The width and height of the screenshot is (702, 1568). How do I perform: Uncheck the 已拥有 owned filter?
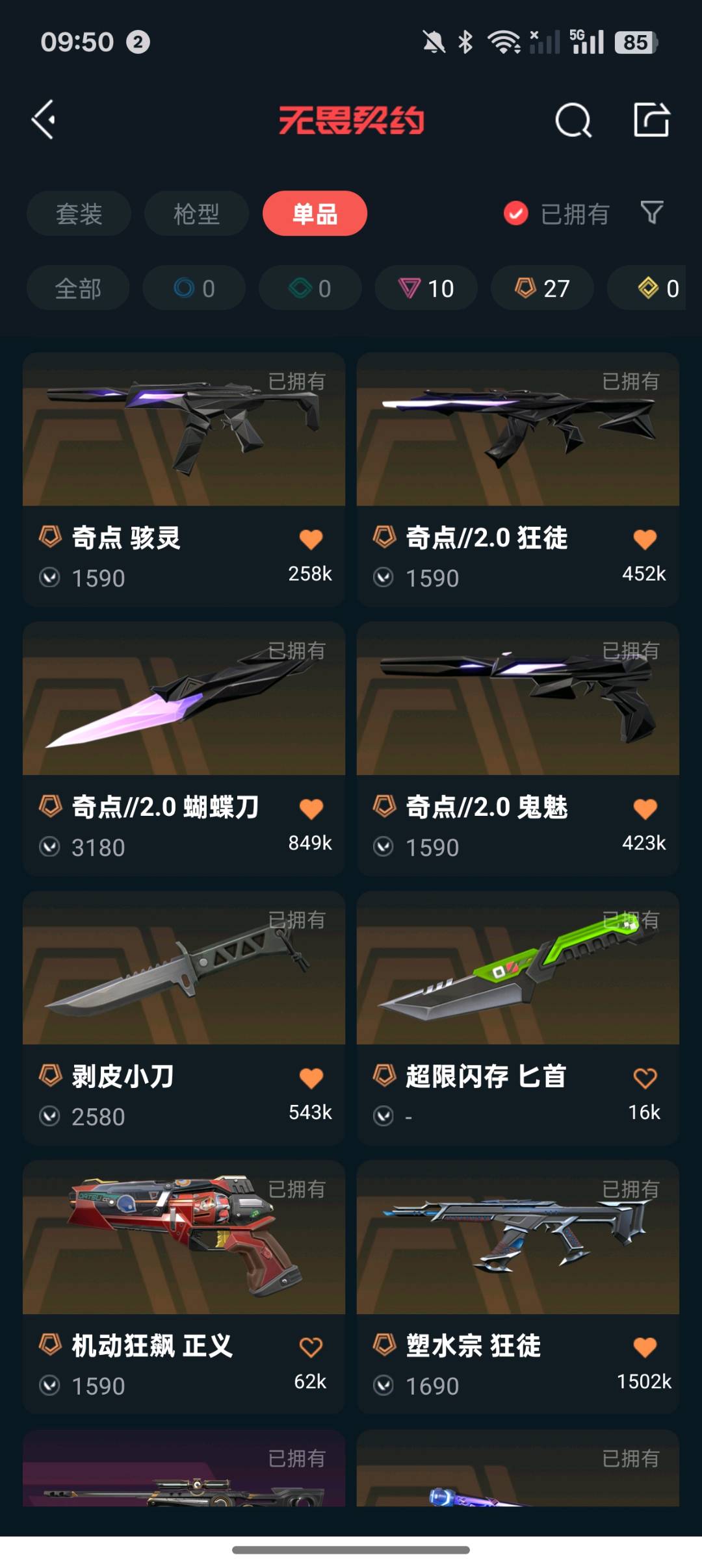click(x=516, y=214)
